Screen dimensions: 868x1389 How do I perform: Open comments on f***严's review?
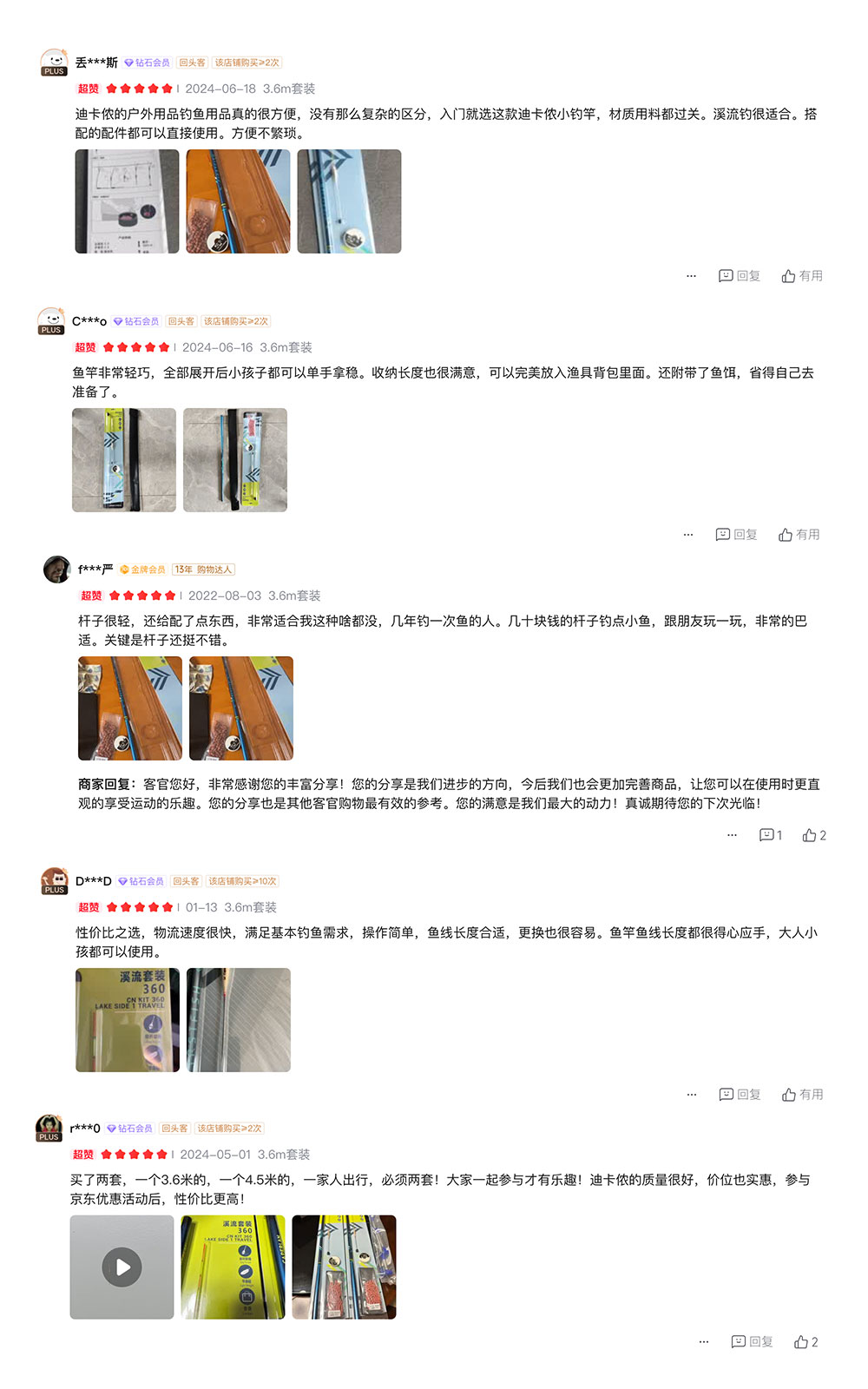click(x=770, y=835)
